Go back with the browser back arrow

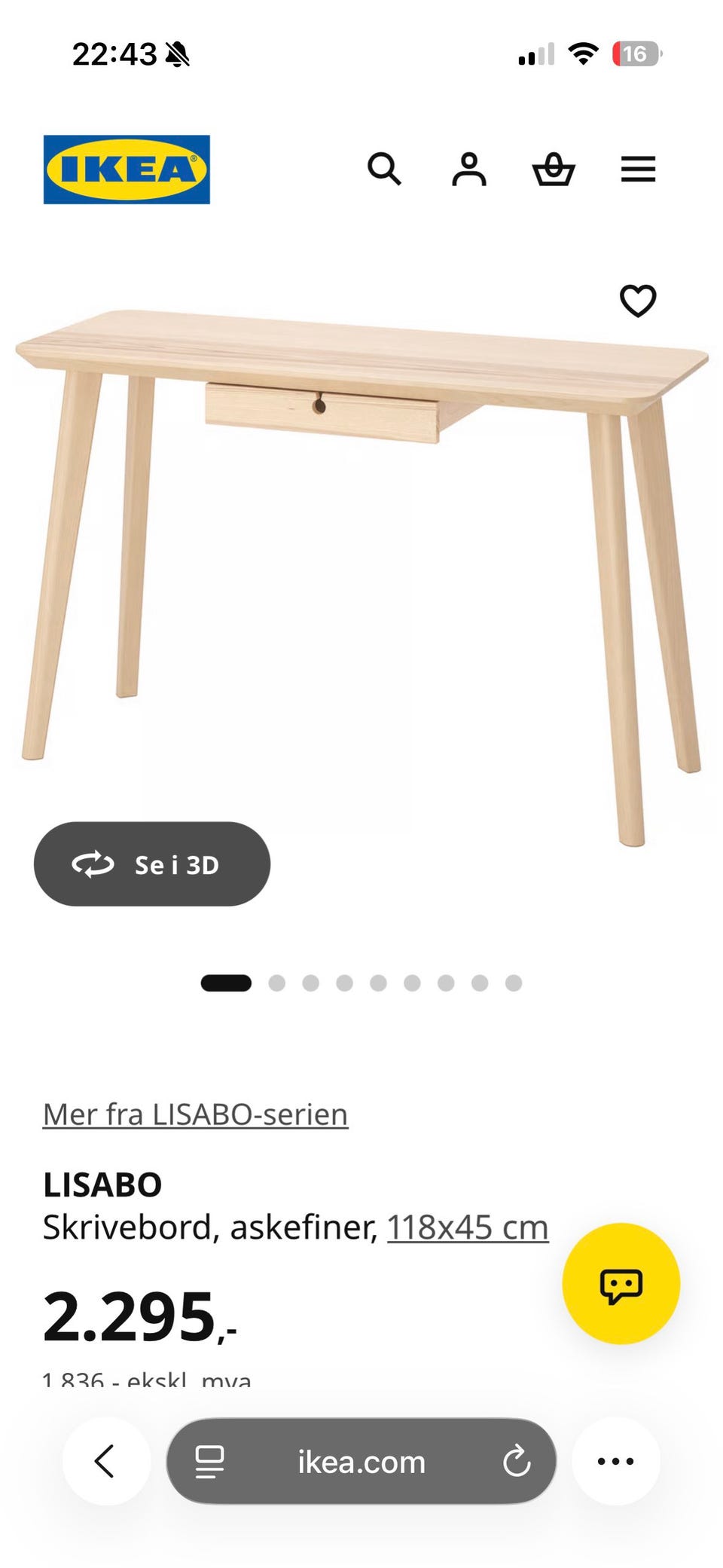tap(105, 1461)
